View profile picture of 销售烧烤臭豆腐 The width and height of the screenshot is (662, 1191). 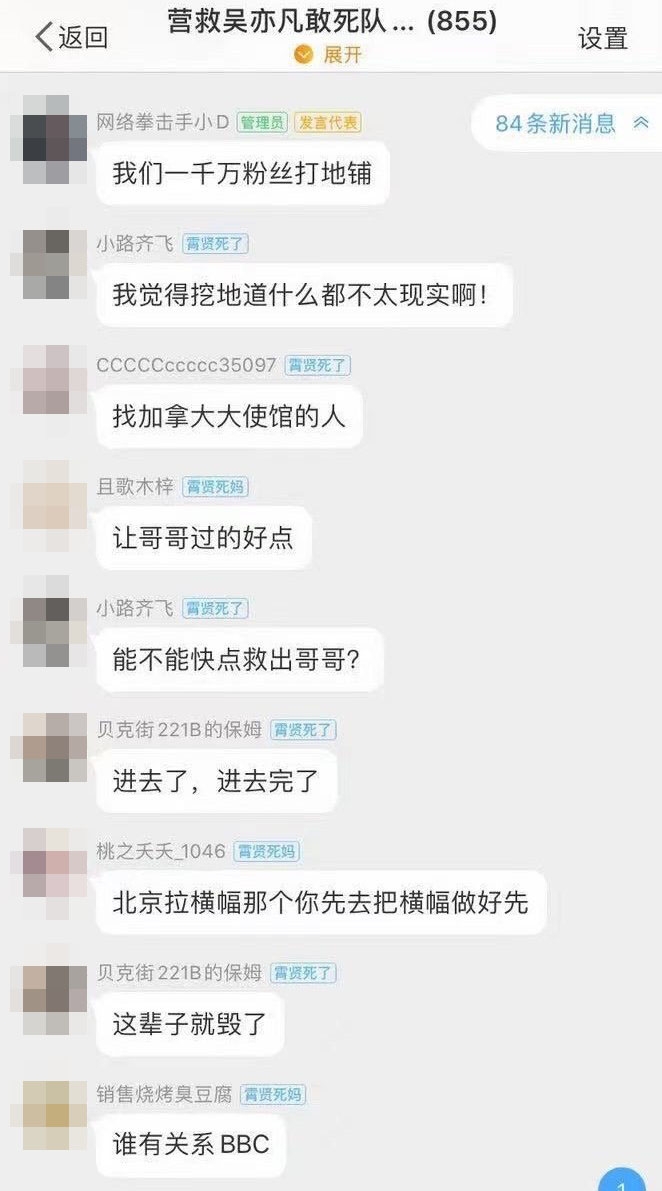click(46, 1110)
